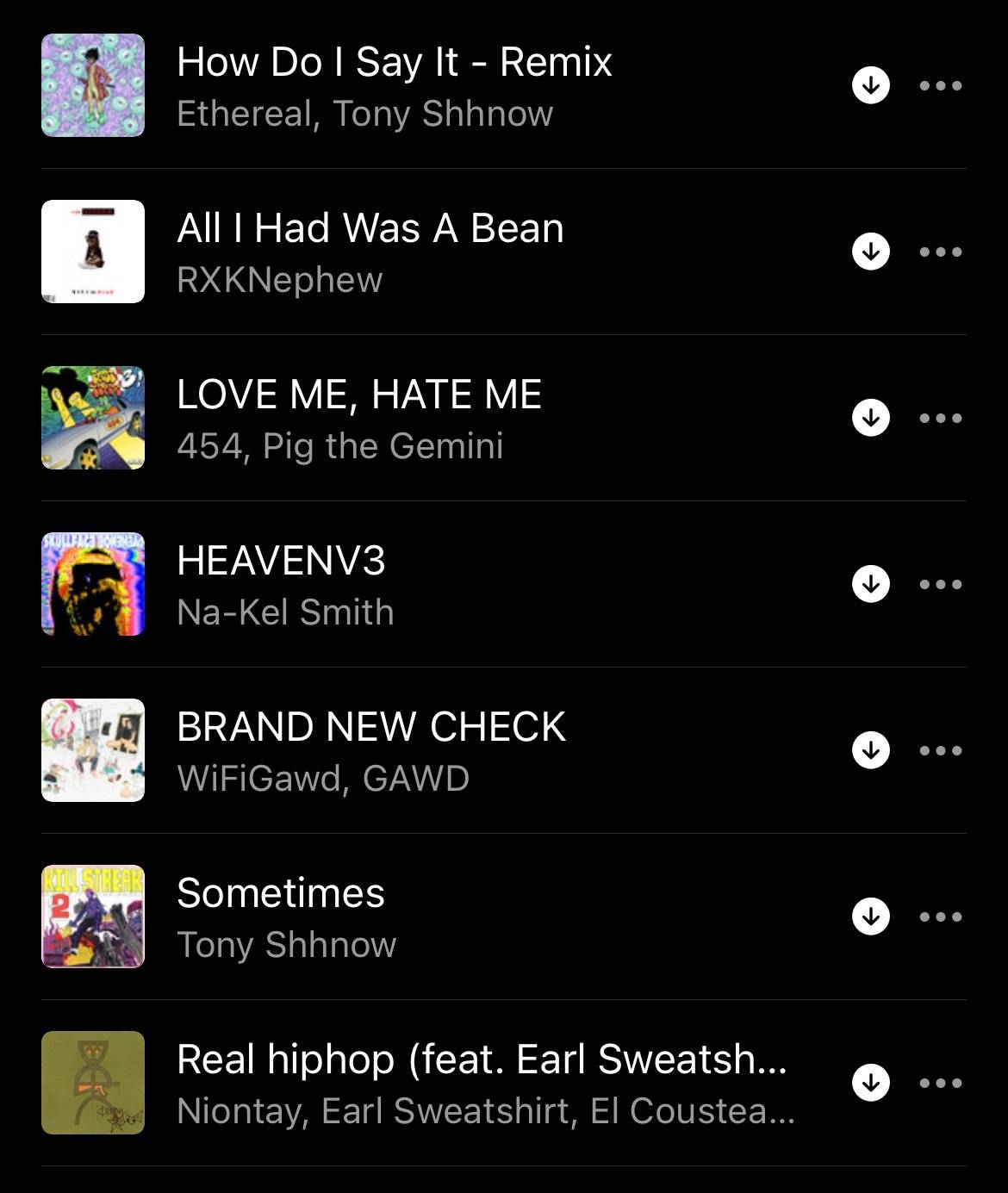Download How Do I Say It - Remix

[871, 85]
